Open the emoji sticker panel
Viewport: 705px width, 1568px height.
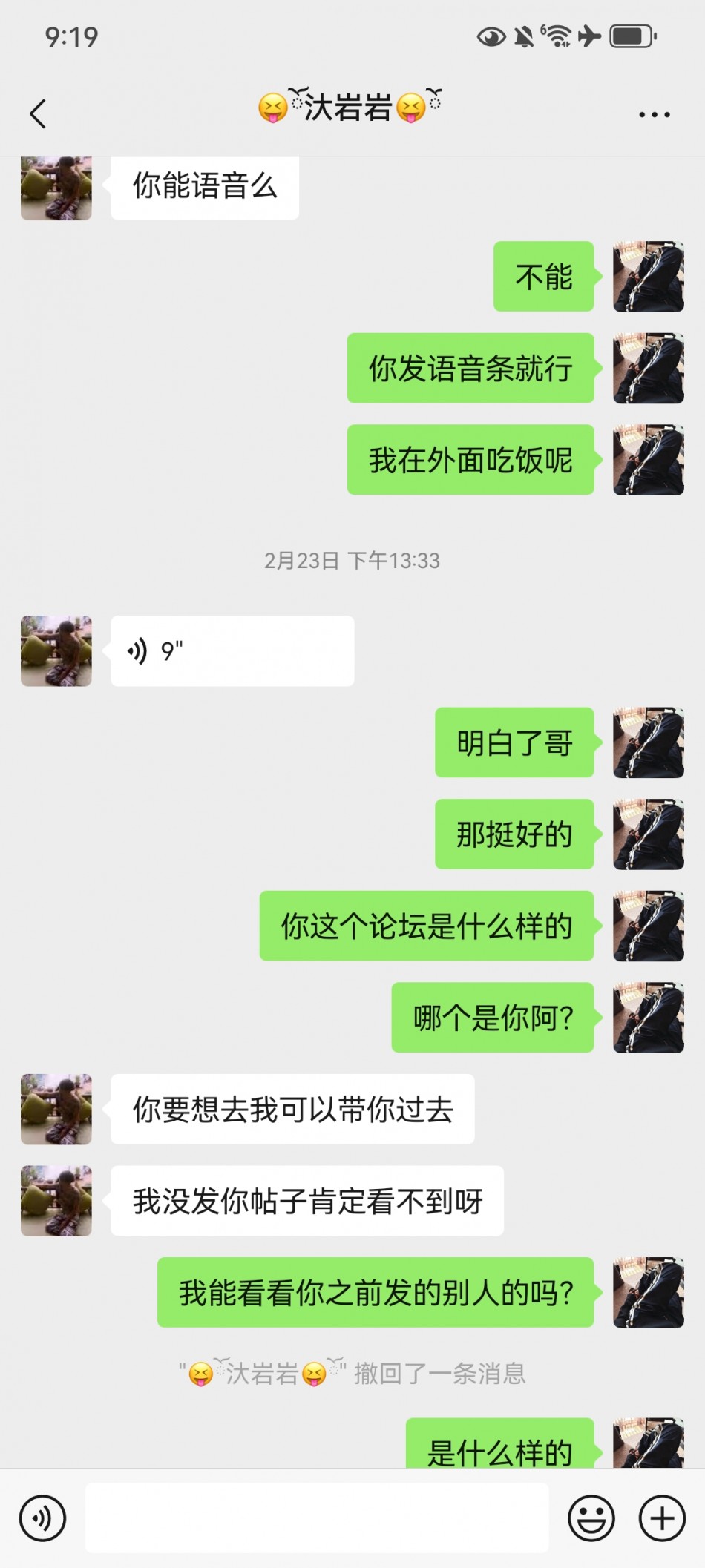click(x=591, y=1518)
